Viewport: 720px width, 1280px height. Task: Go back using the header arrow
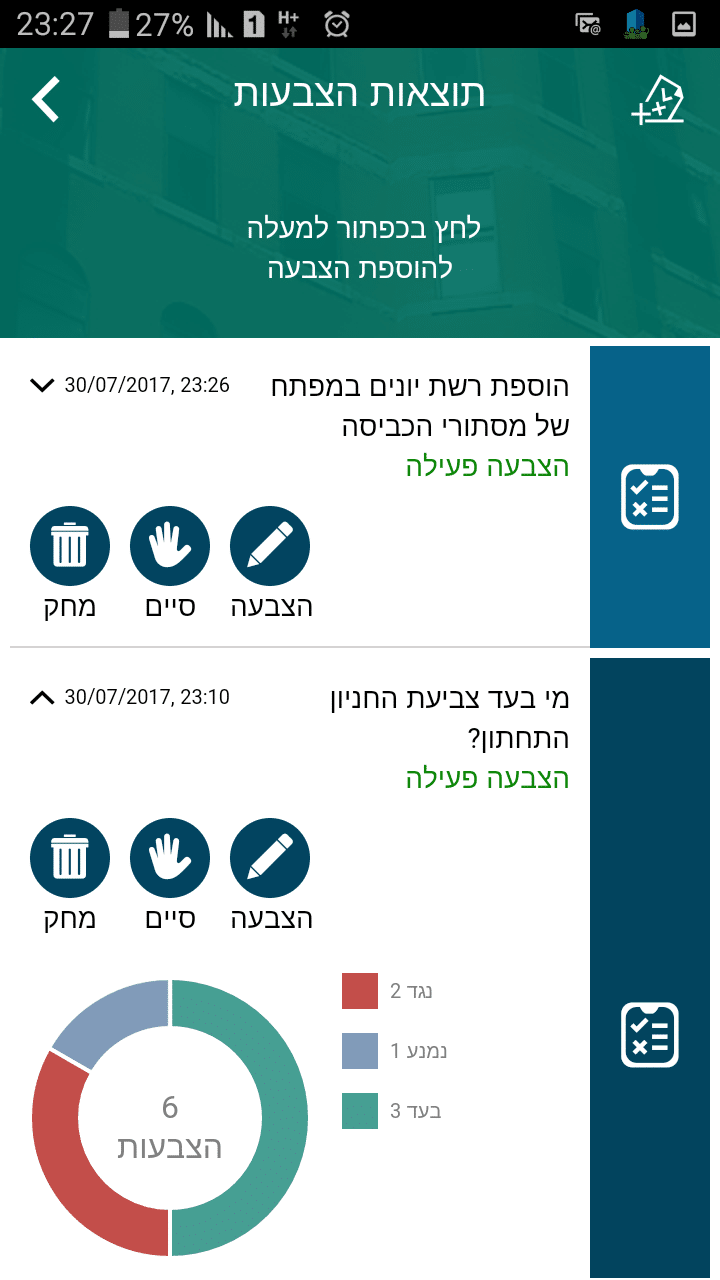coord(46,100)
